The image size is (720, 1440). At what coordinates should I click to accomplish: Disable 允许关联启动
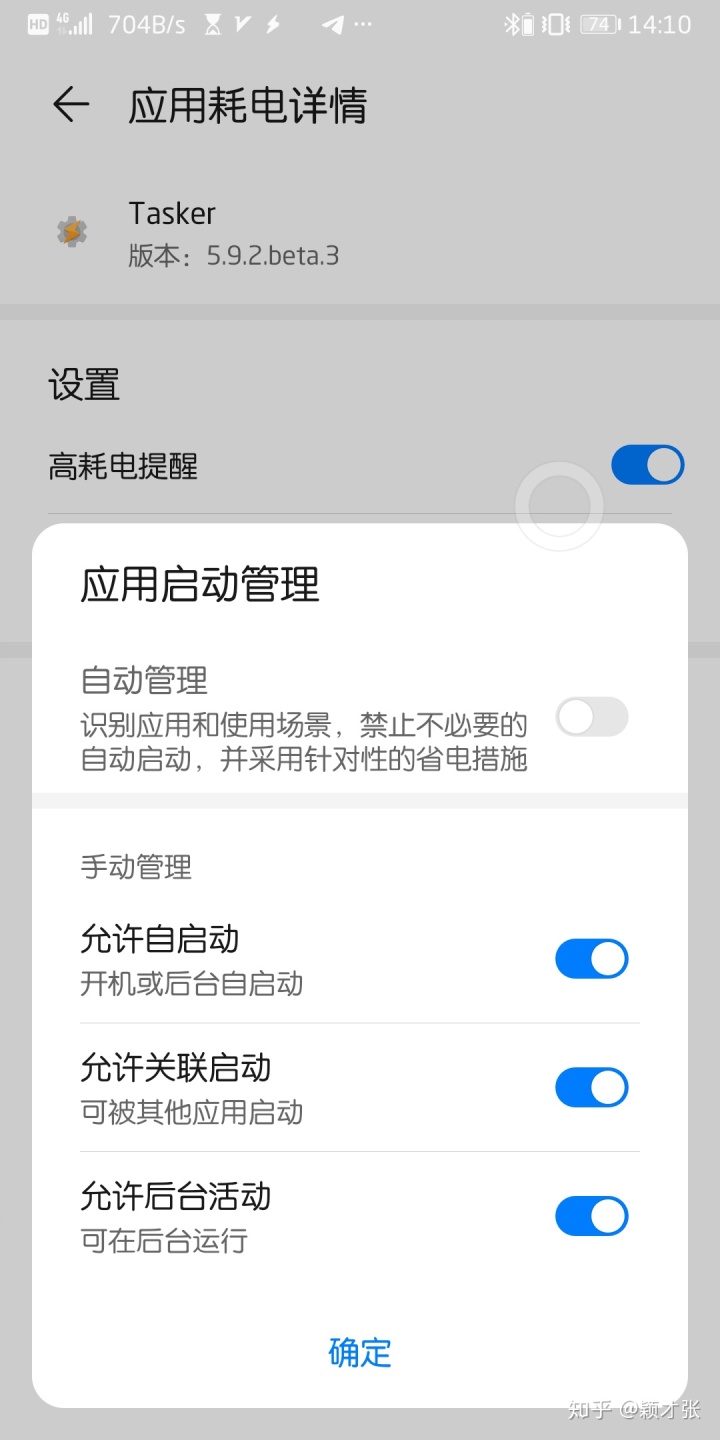(591, 1087)
